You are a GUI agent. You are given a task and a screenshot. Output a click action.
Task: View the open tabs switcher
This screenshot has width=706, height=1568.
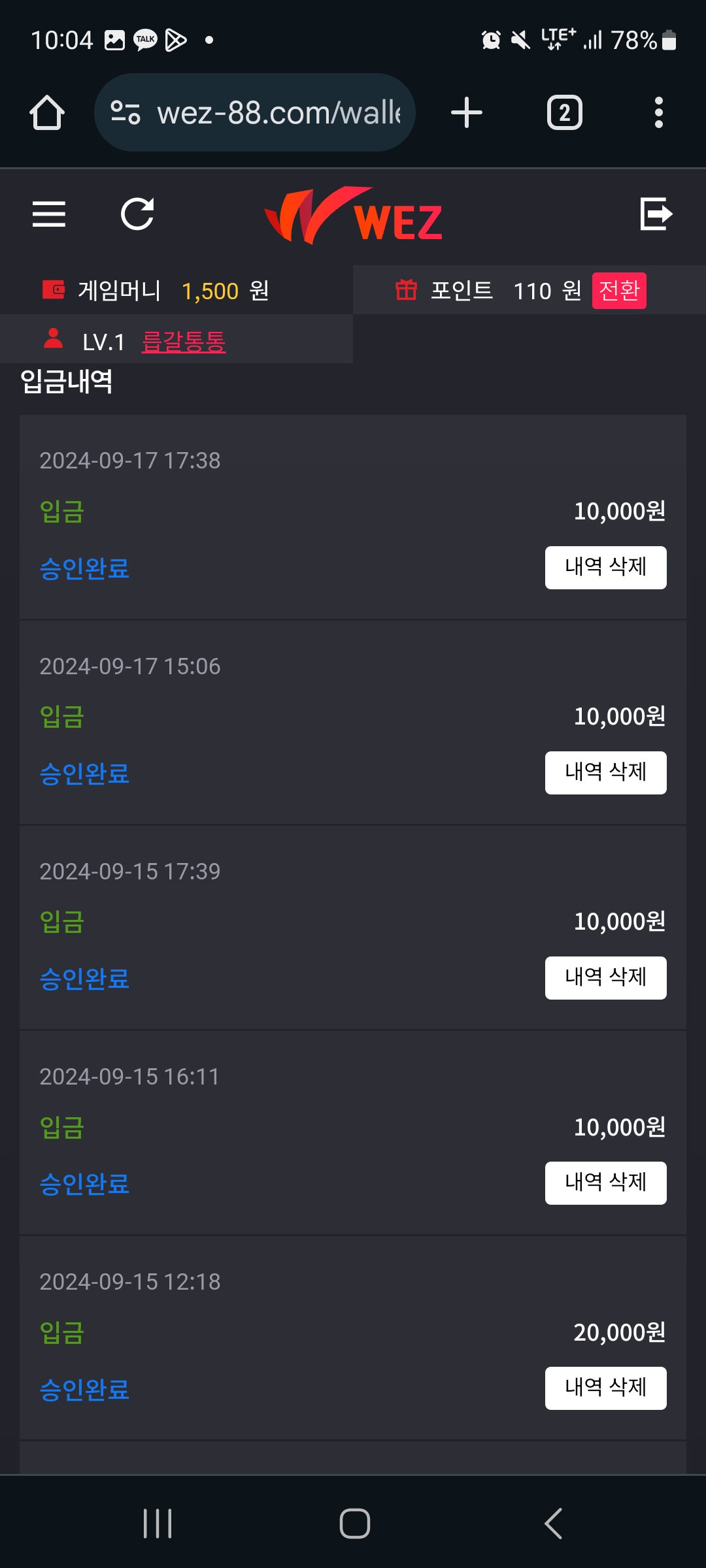click(x=564, y=113)
